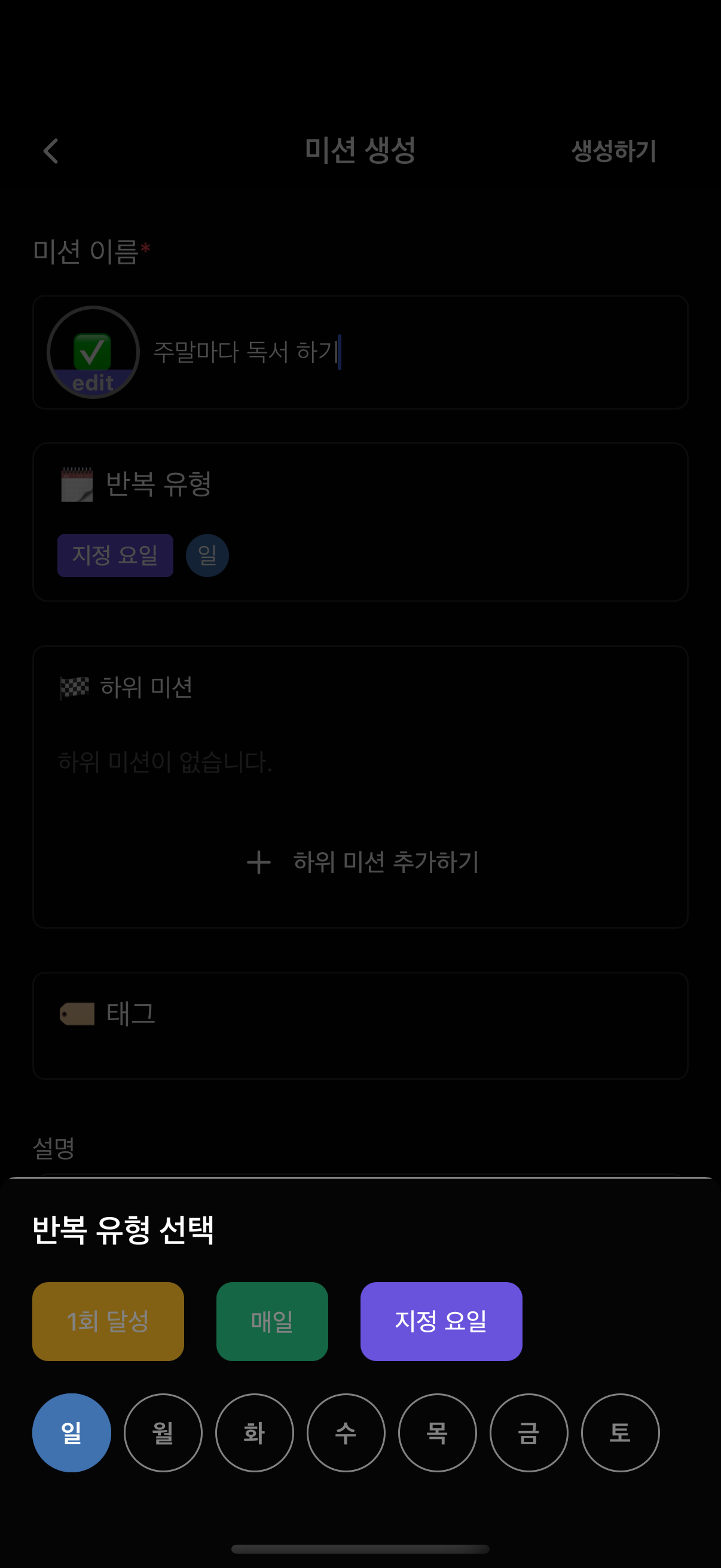Select the 월 weekday circle
This screenshot has width=721, height=1568.
click(163, 1432)
